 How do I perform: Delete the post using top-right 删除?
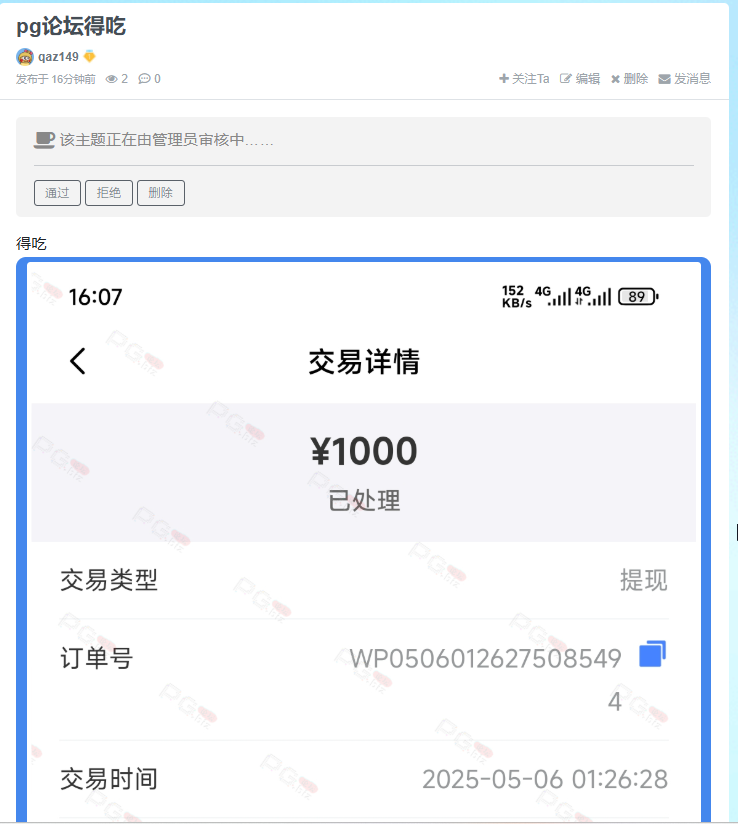tap(630, 79)
